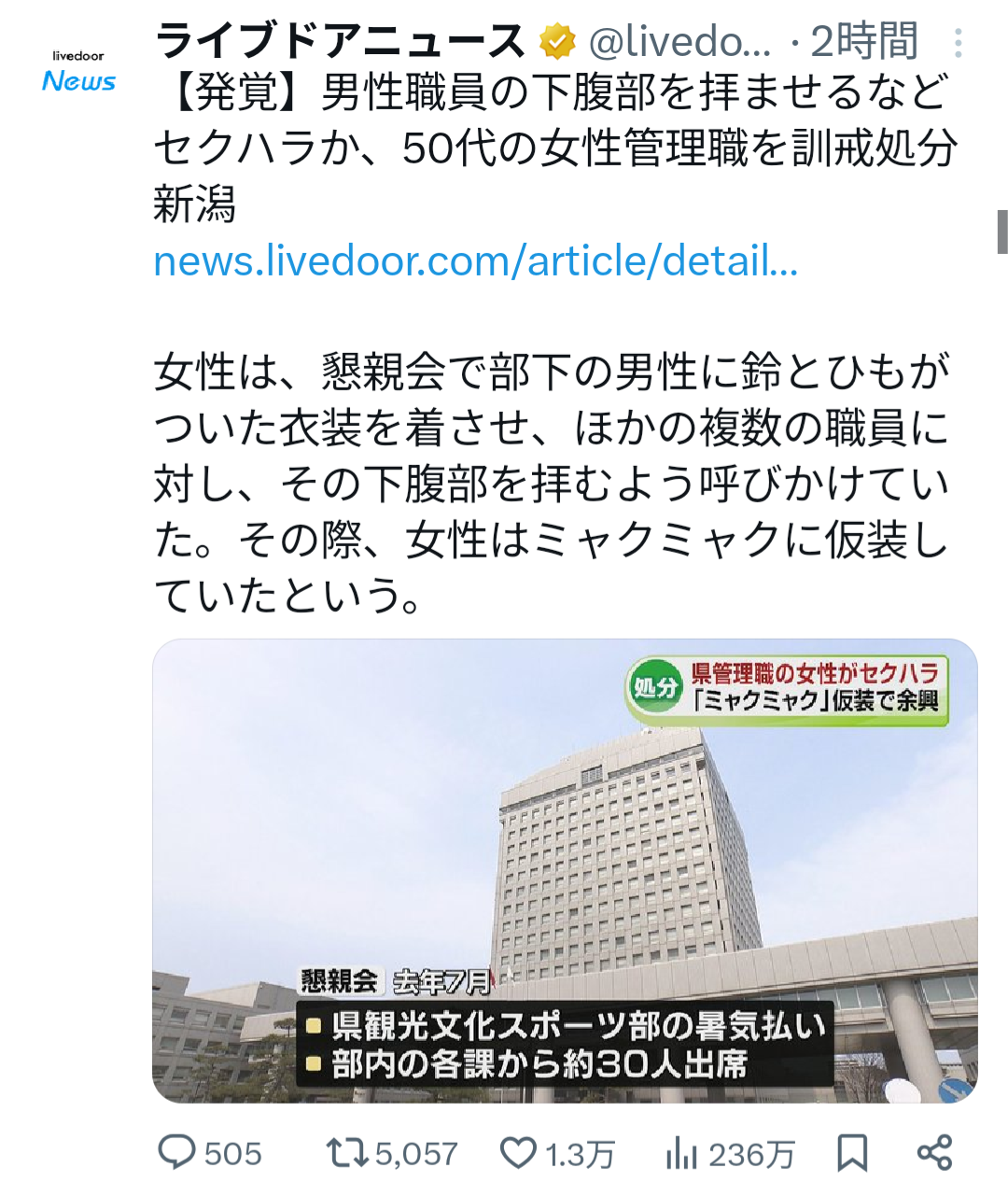Image resolution: width=1008 pixels, height=1196 pixels.
Task: Open the livedoor News profile avatar
Action: tap(78, 74)
